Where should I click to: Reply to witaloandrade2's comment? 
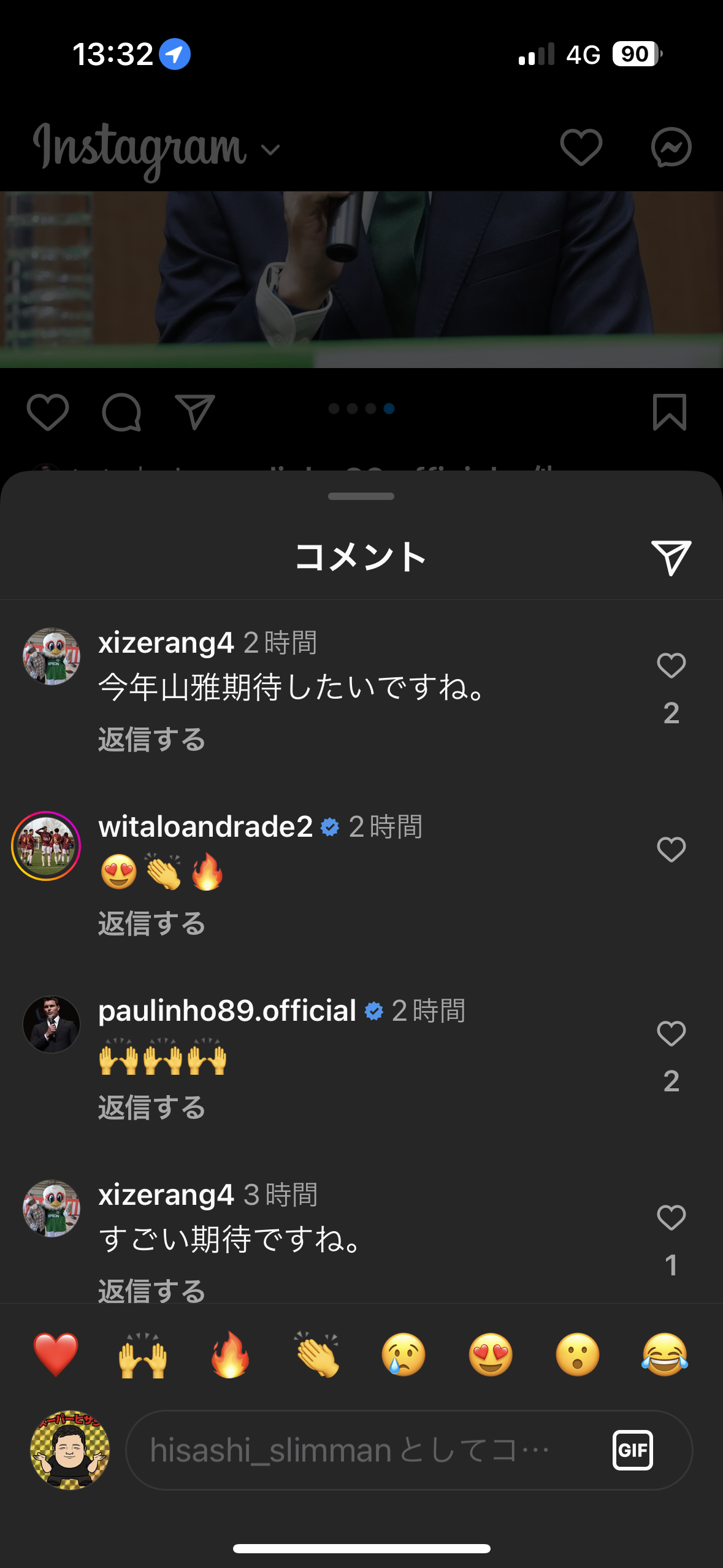(x=151, y=923)
